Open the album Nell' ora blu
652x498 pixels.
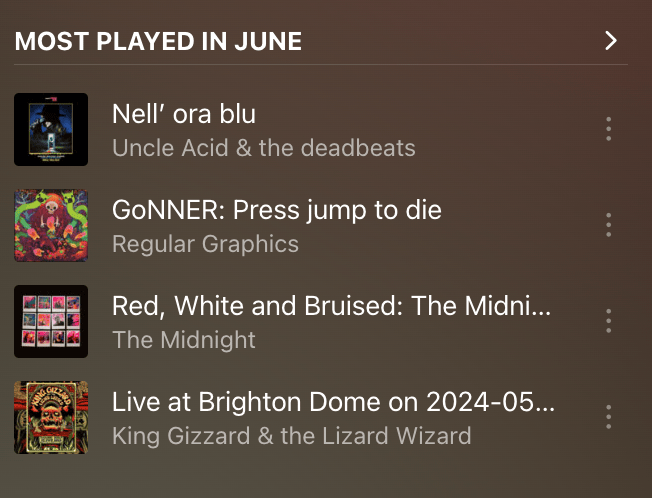pos(185,115)
